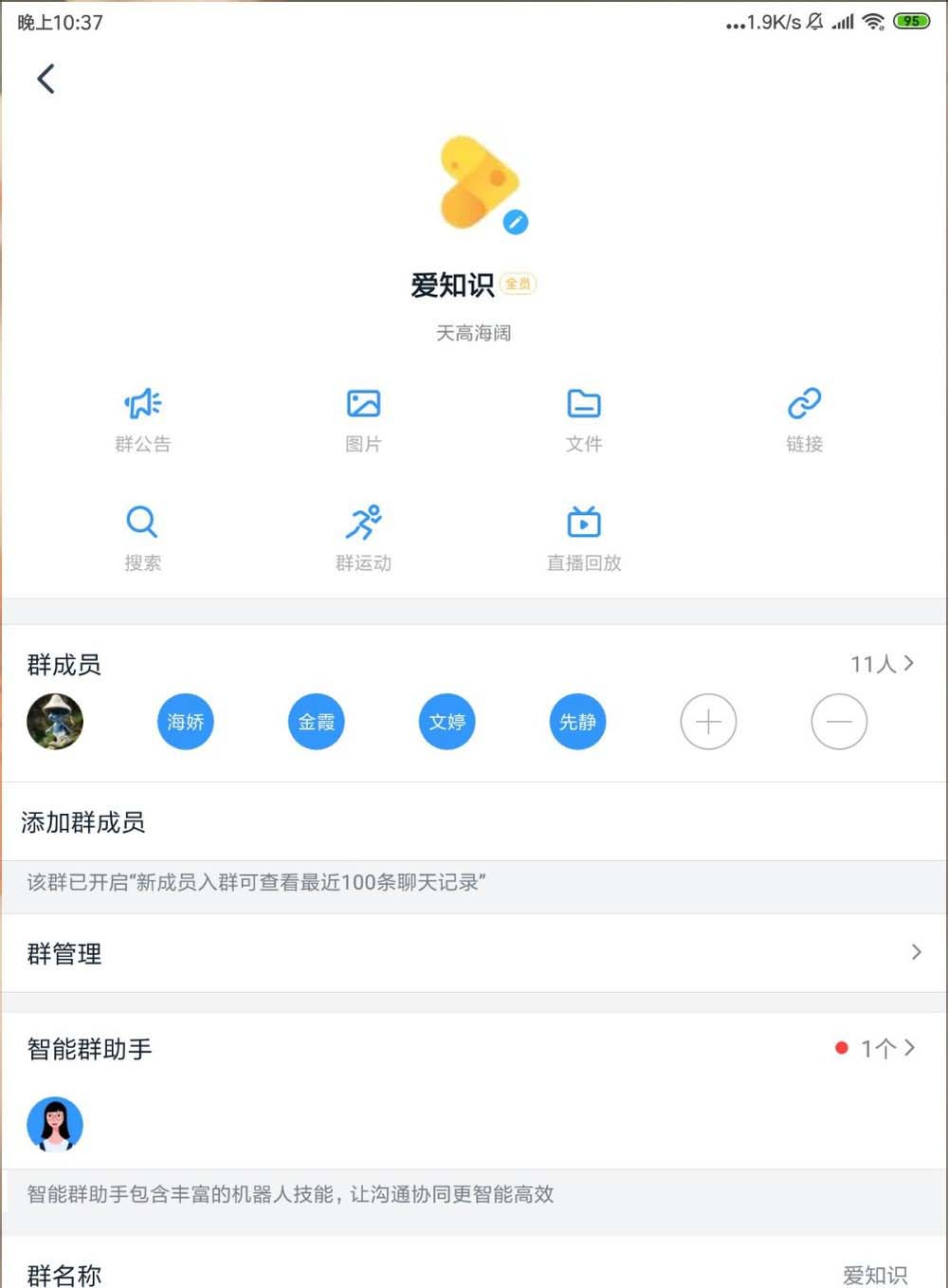
Task: Open member 文婷's profile
Action: [447, 722]
